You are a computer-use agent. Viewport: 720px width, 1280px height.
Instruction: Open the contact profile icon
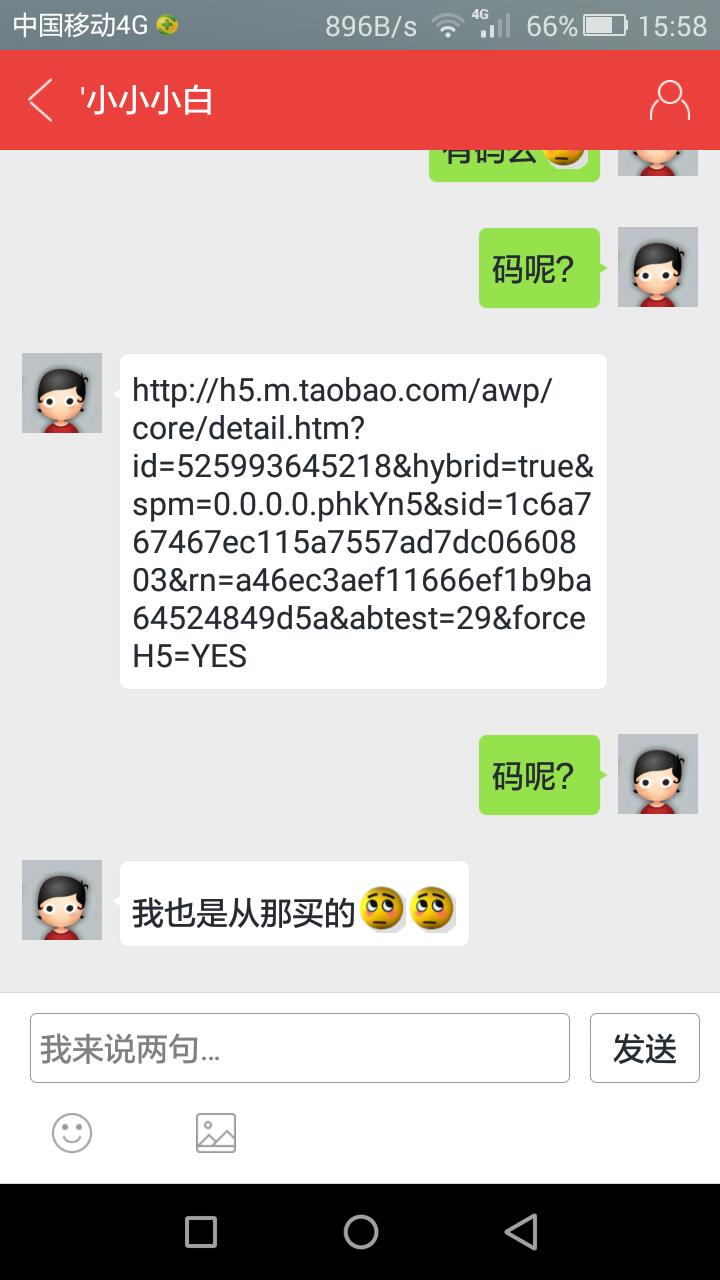669,101
